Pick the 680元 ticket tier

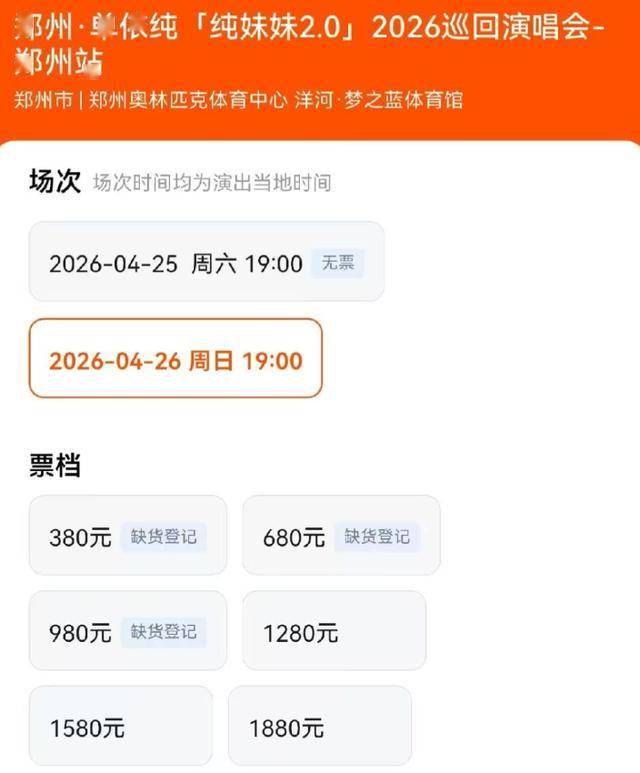pos(341,536)
